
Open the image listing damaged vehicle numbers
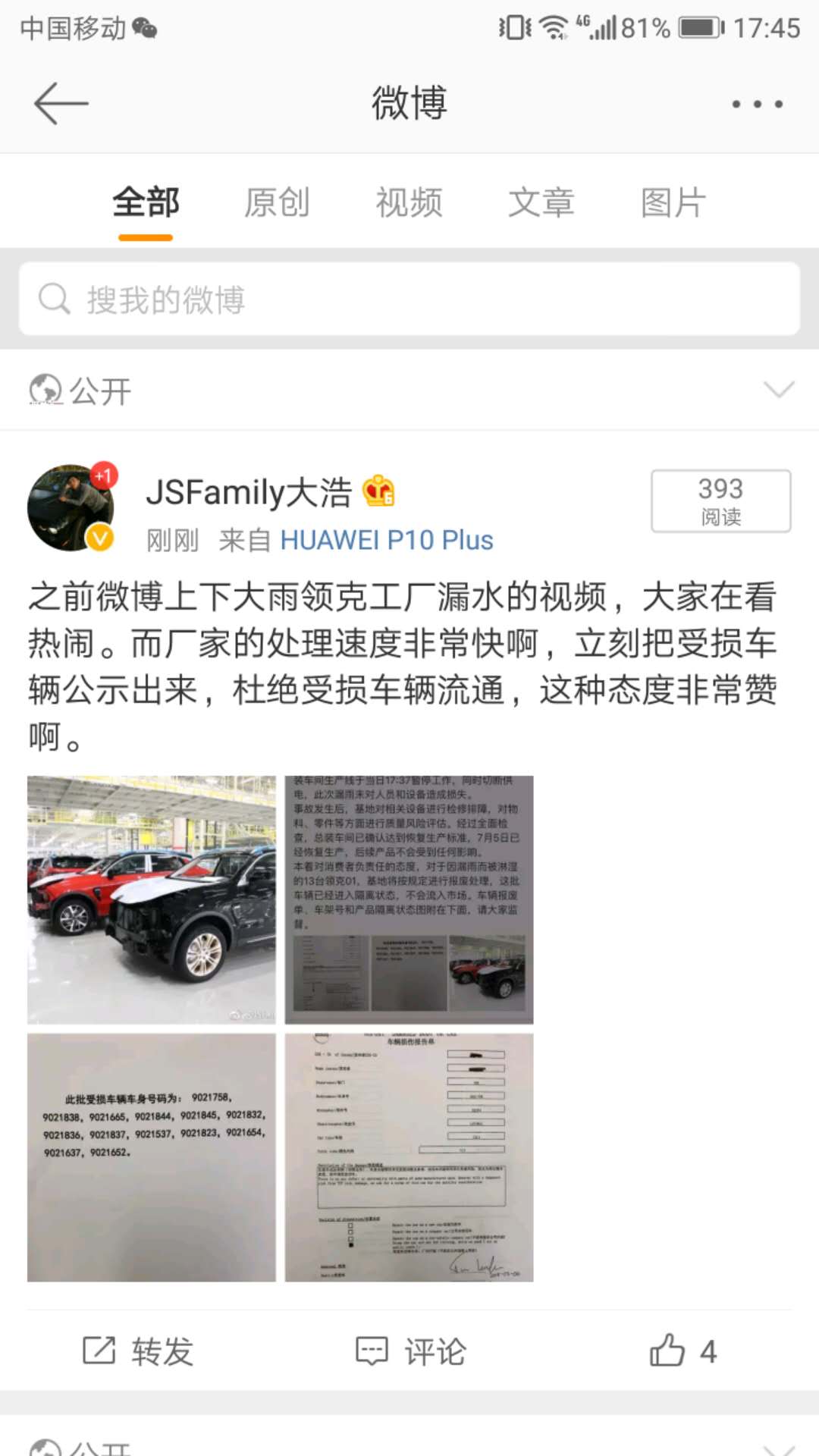152,1157
